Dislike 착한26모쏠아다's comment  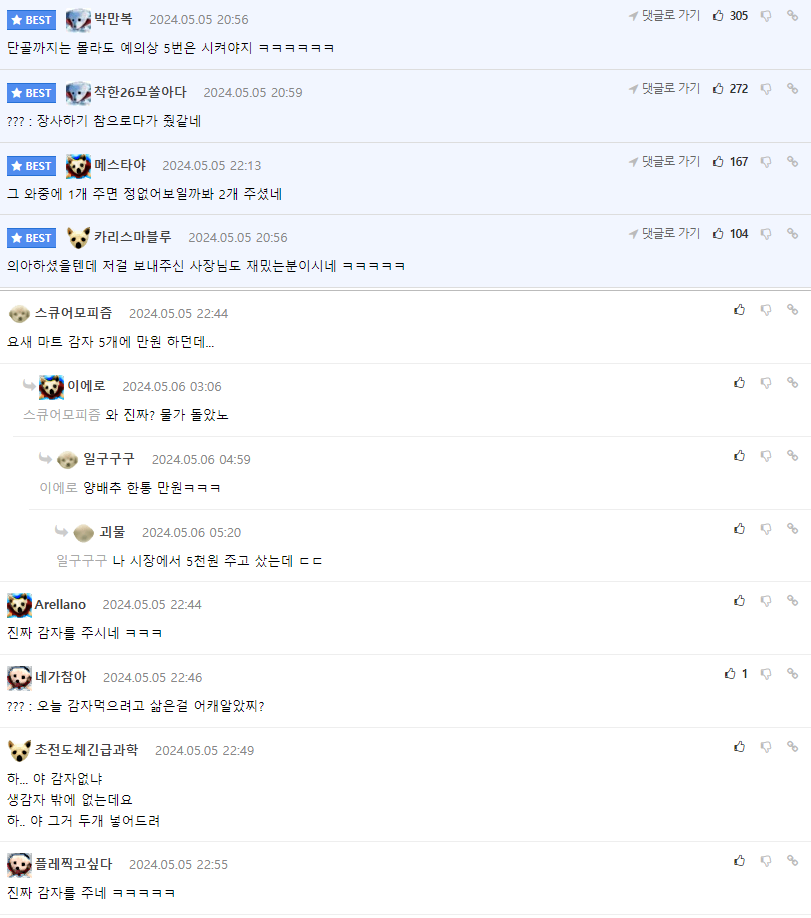click(x=766, y=89)
